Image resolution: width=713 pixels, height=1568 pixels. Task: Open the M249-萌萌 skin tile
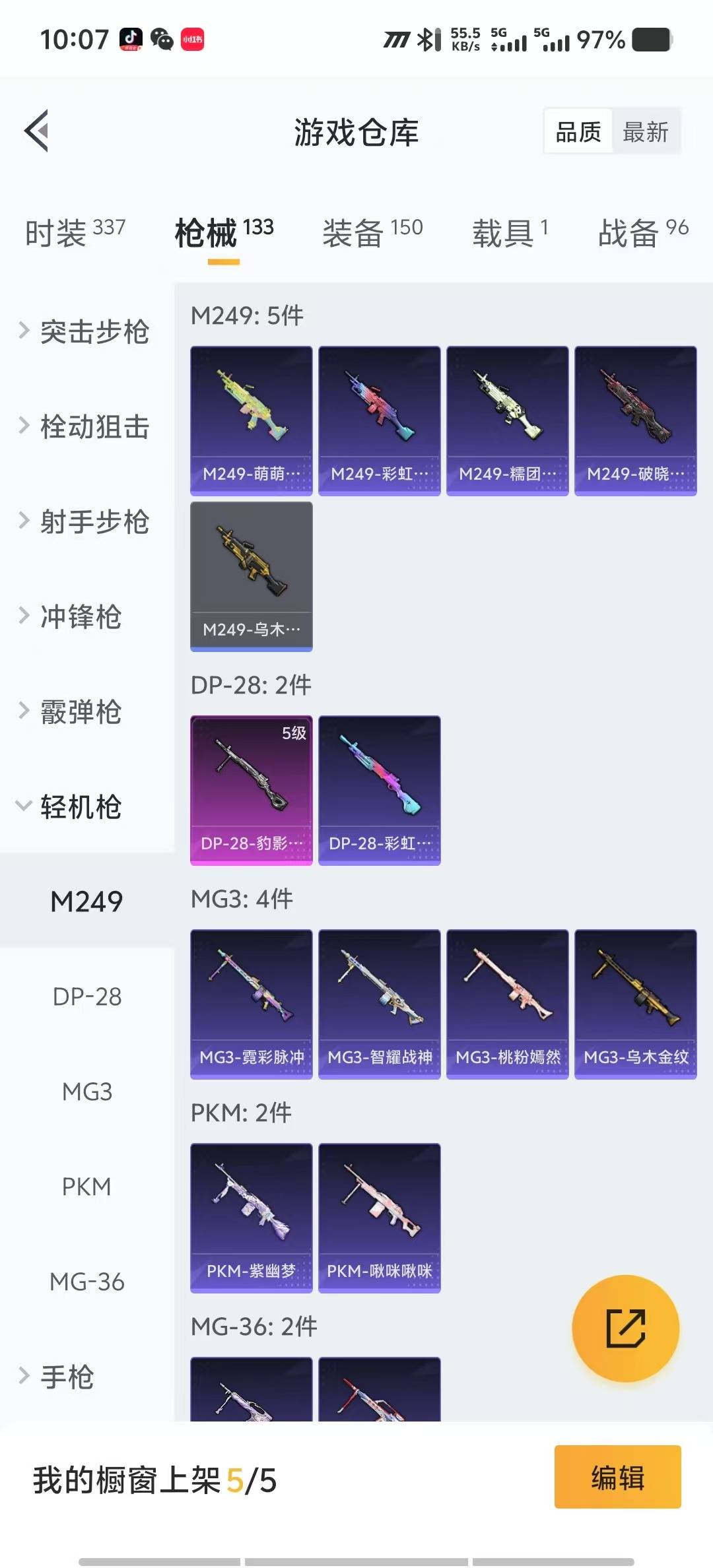251,420
